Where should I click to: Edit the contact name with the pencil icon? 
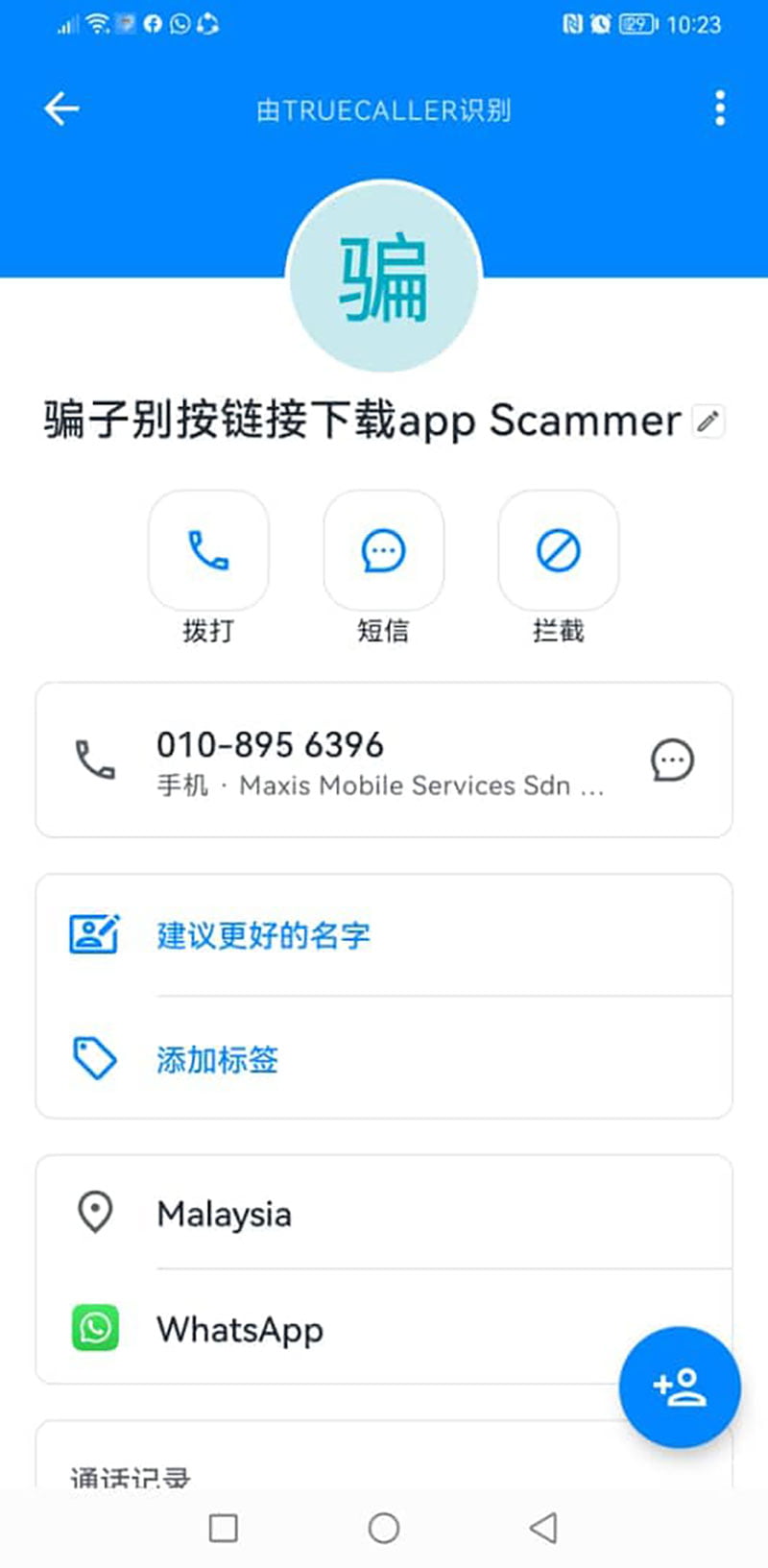(708, 422)
